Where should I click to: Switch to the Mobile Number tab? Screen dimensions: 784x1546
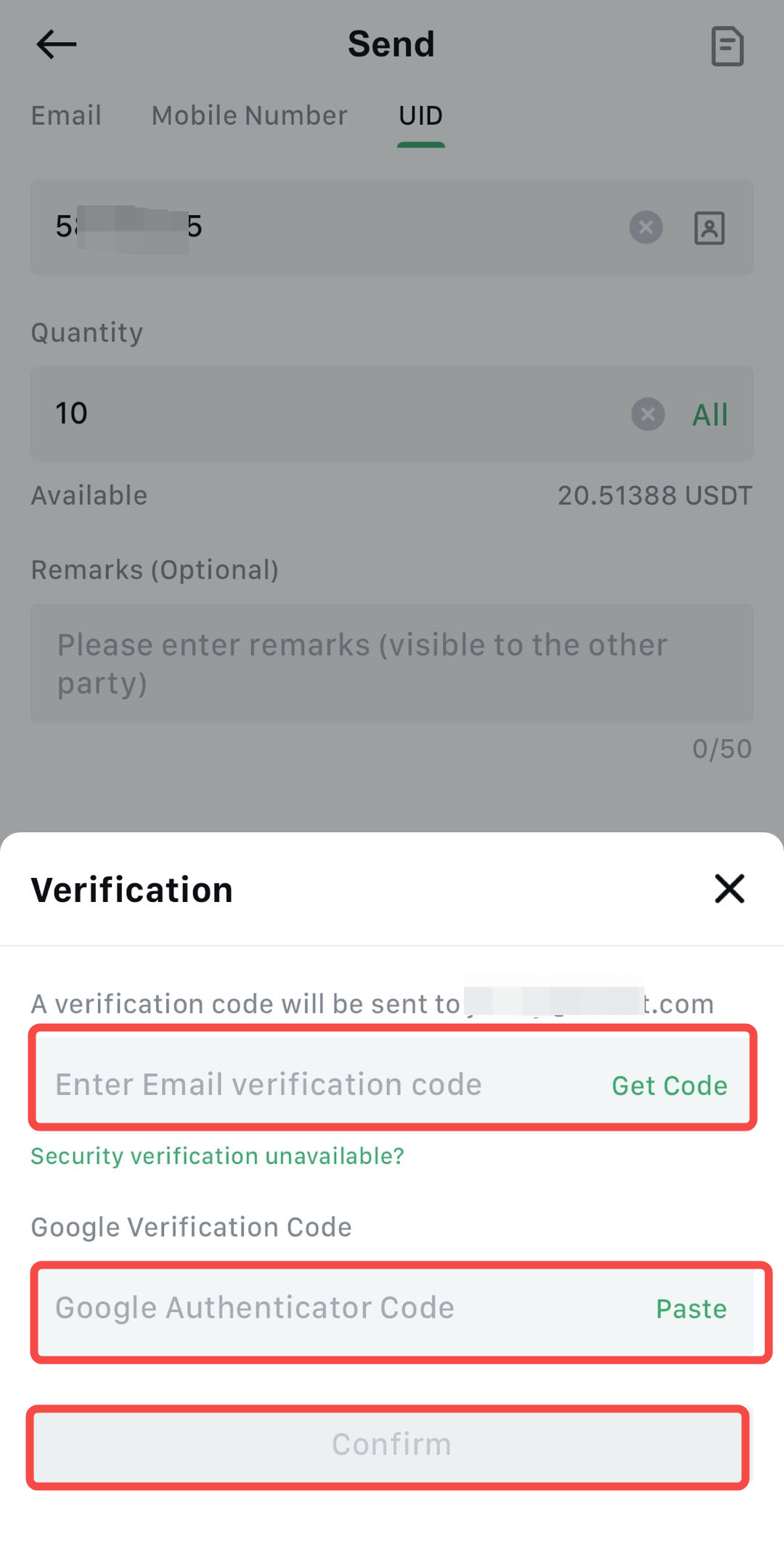click(x=249, y=115)
